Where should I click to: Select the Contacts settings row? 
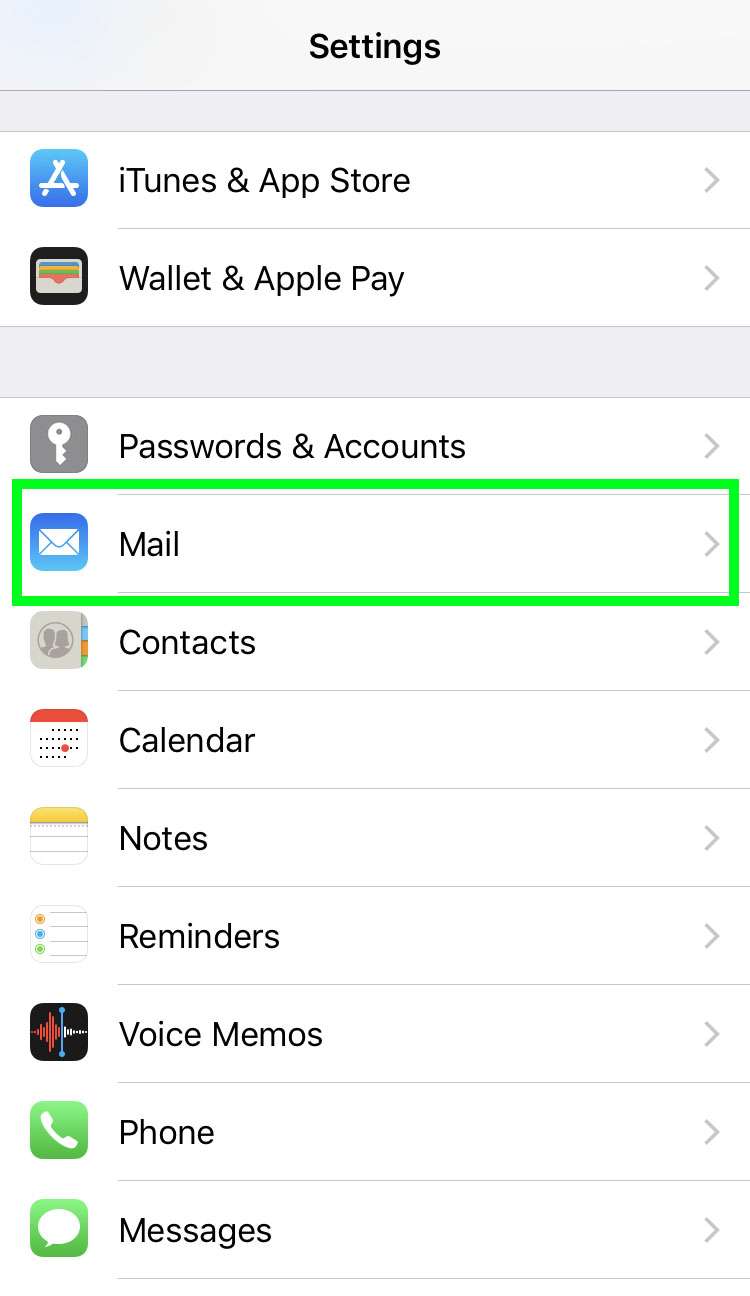coord(375,642)
